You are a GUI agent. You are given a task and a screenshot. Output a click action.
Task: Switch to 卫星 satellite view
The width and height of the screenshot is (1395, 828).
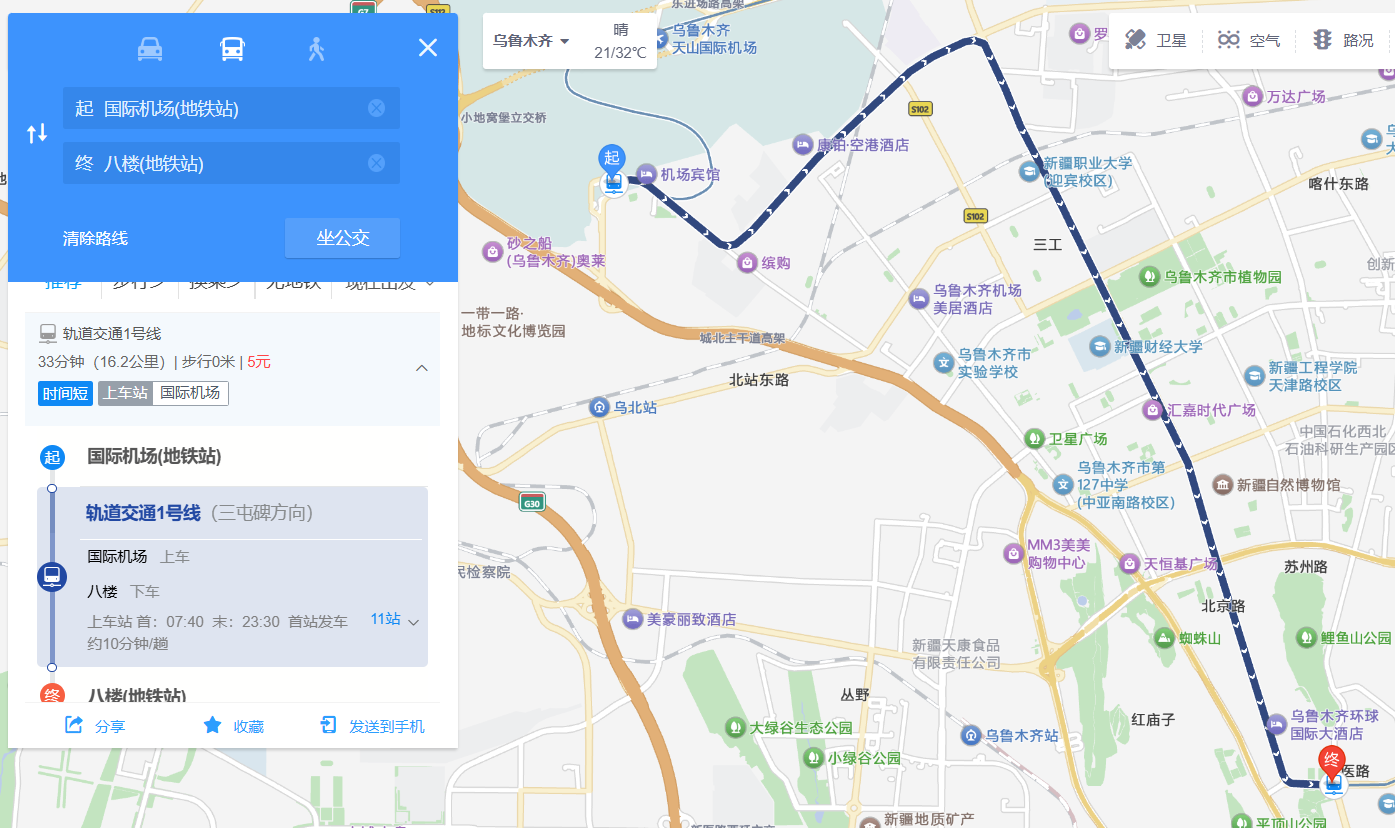point(1156,41)
